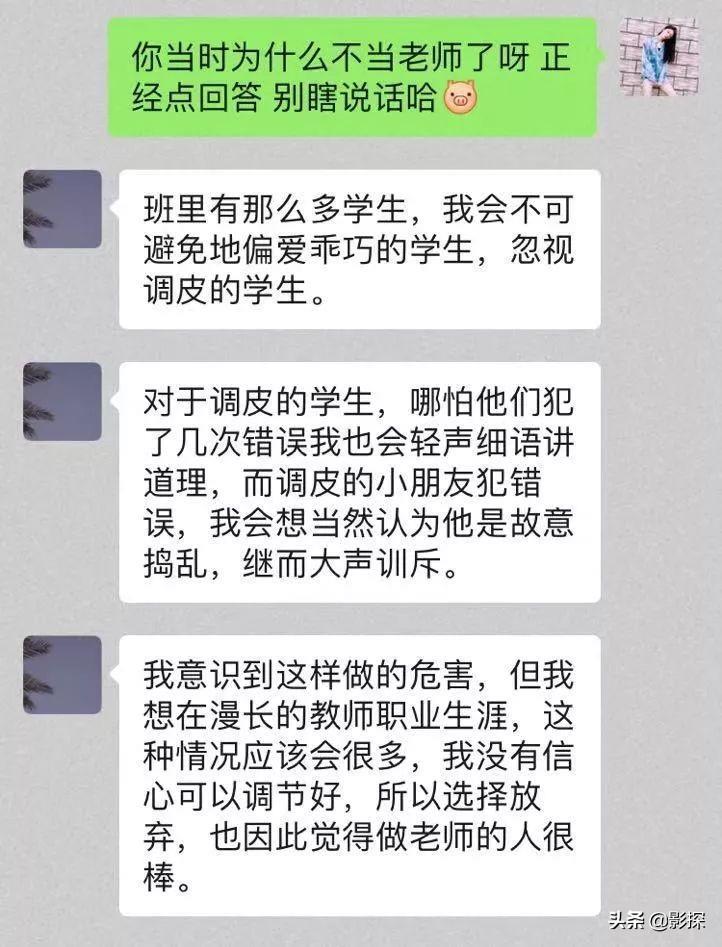Open the sender's avatar beside the green message
This screenshot has height=947, width=722.
[657, 57]
